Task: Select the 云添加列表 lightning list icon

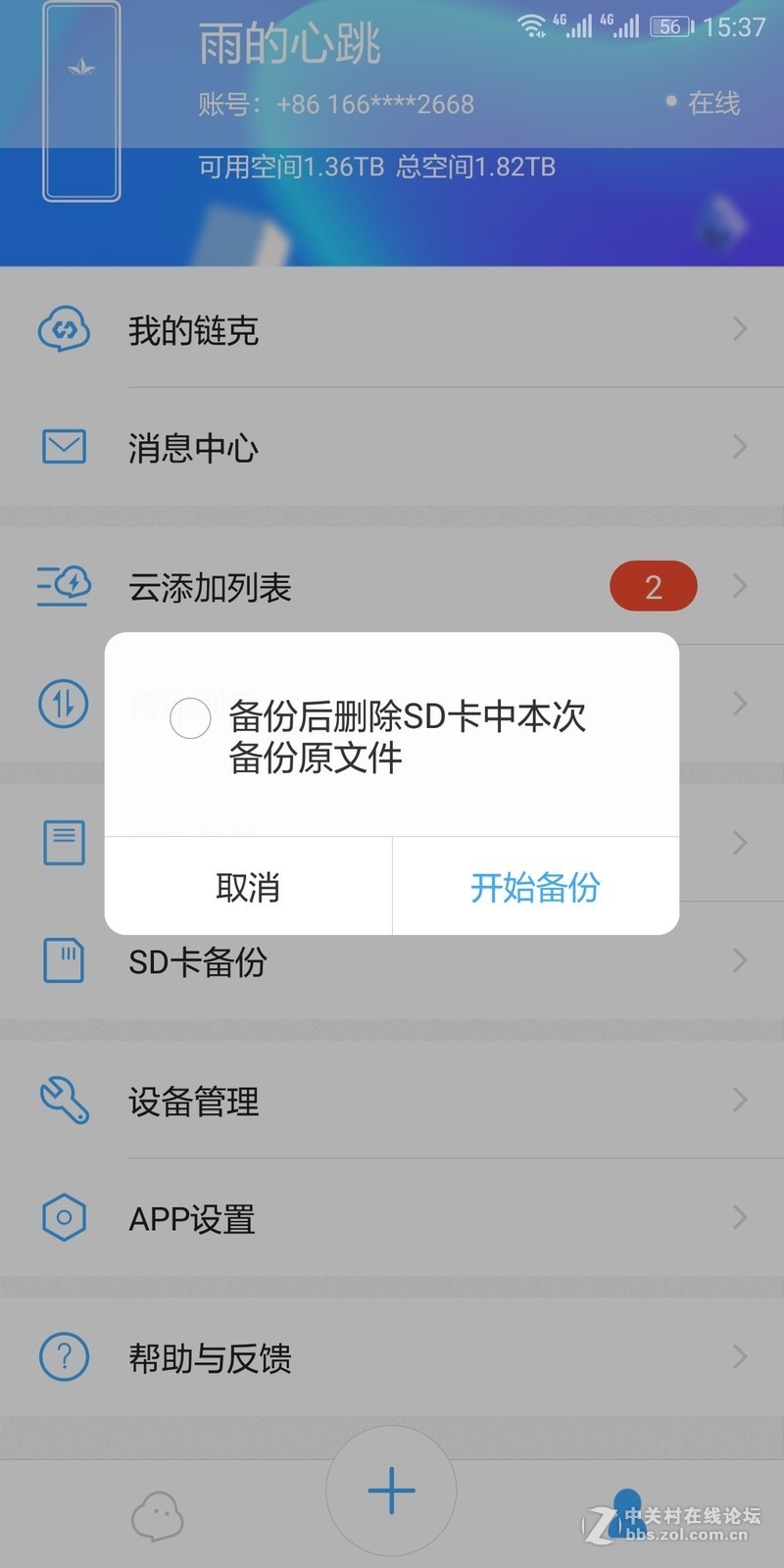Action: pos(63,586)
